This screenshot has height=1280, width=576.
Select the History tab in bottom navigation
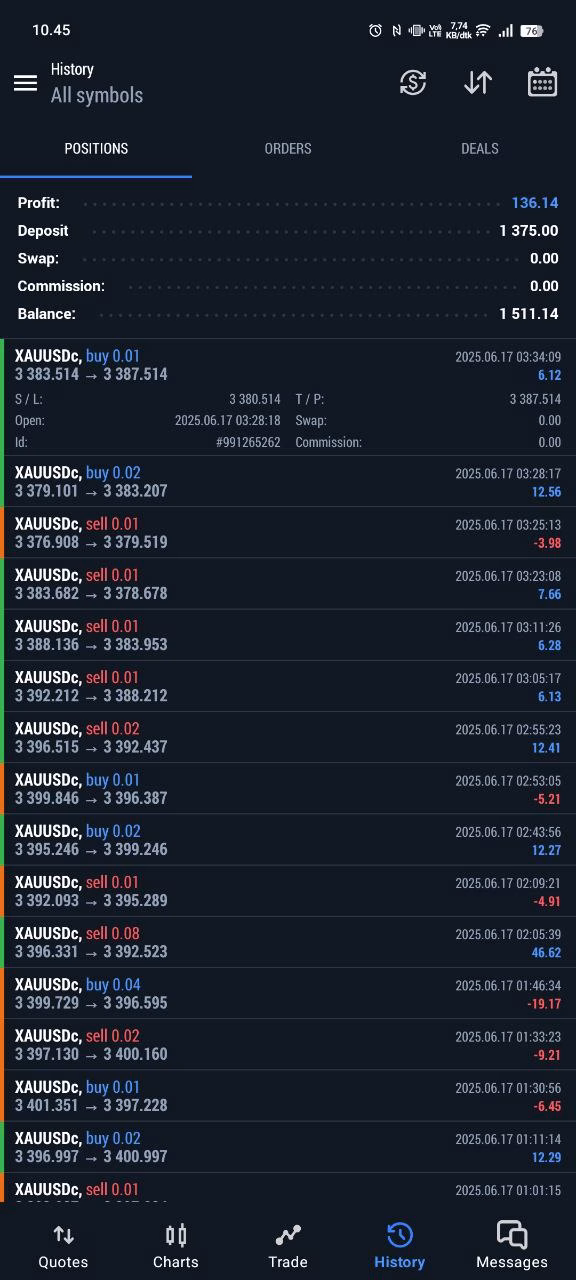tap(399, 1245)
